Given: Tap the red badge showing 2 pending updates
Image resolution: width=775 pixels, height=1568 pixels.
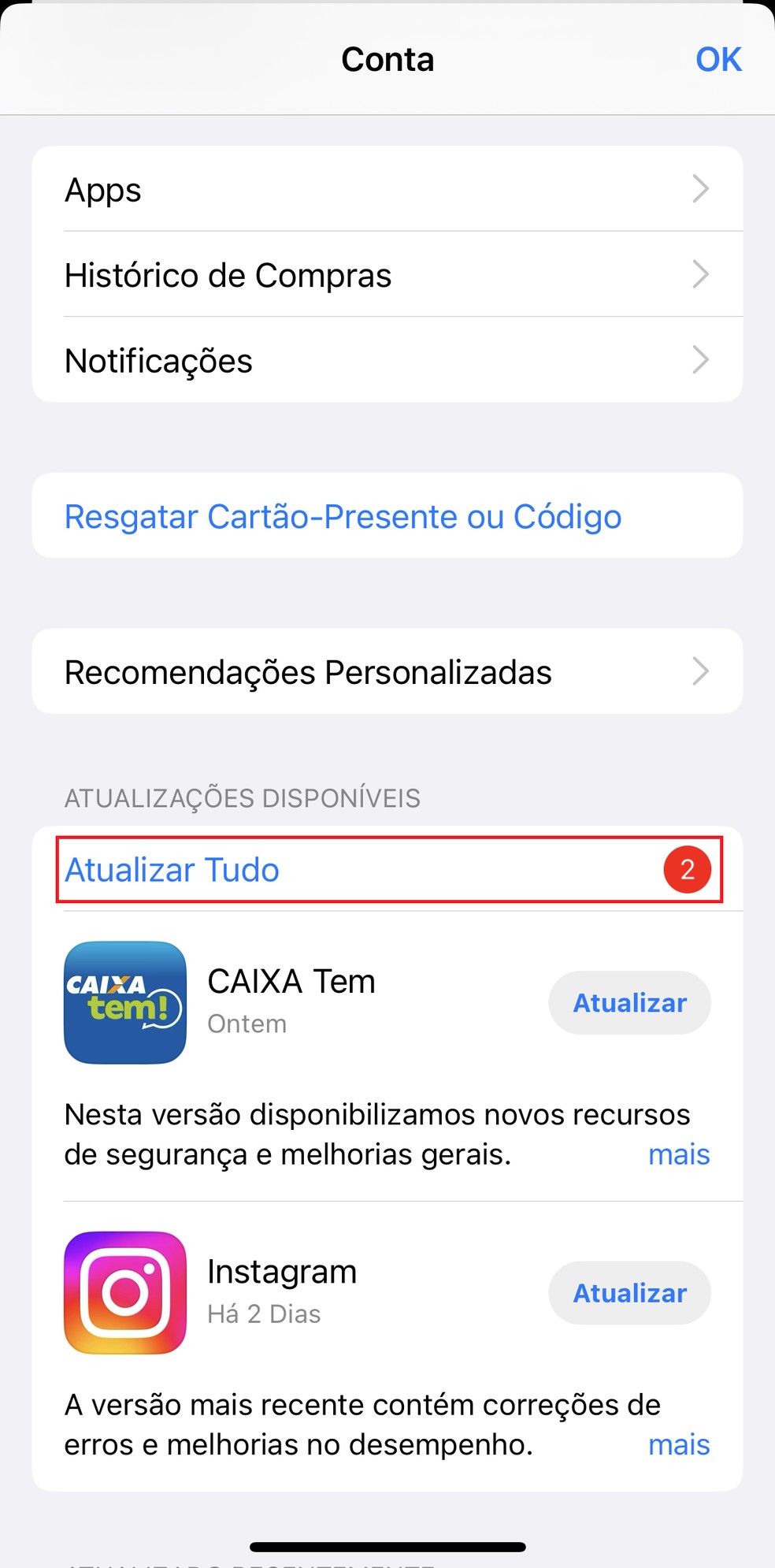Looking at the screenshot, I should (x=686, y=869).
